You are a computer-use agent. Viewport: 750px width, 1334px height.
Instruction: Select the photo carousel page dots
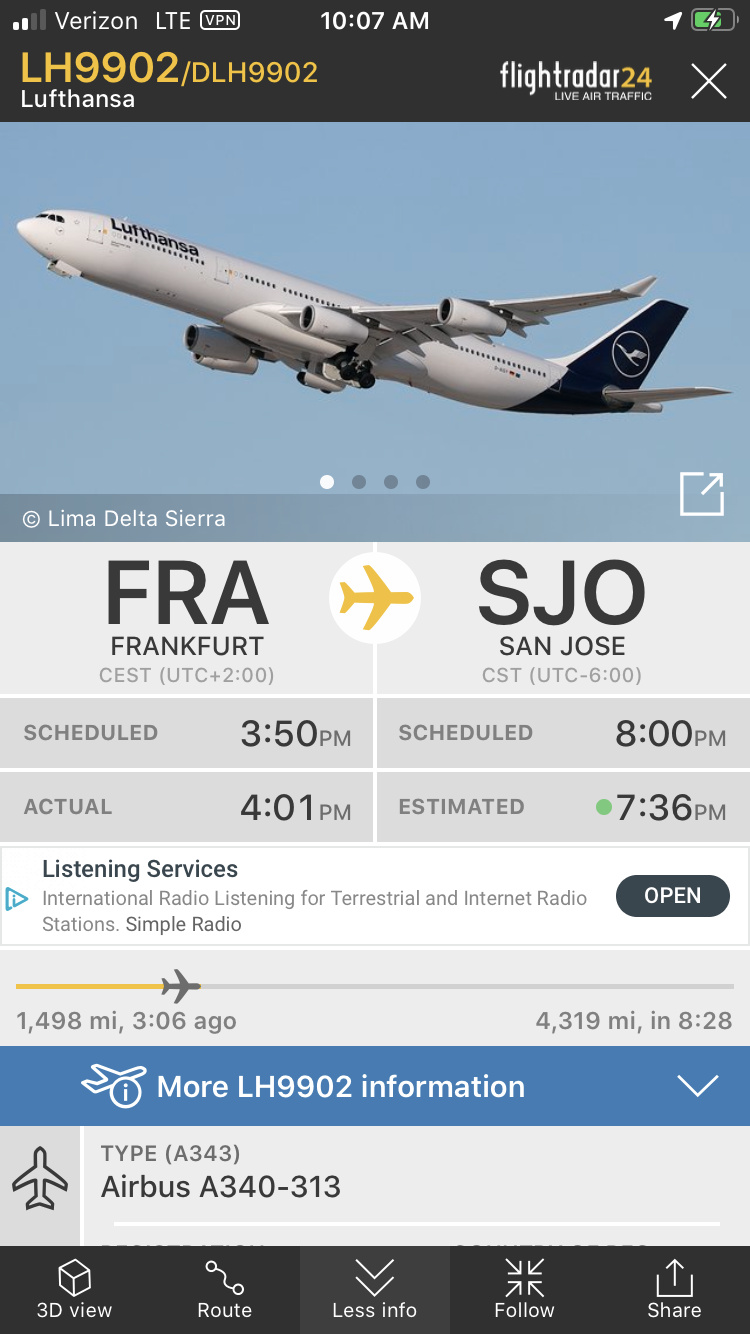tap(374, 482)
